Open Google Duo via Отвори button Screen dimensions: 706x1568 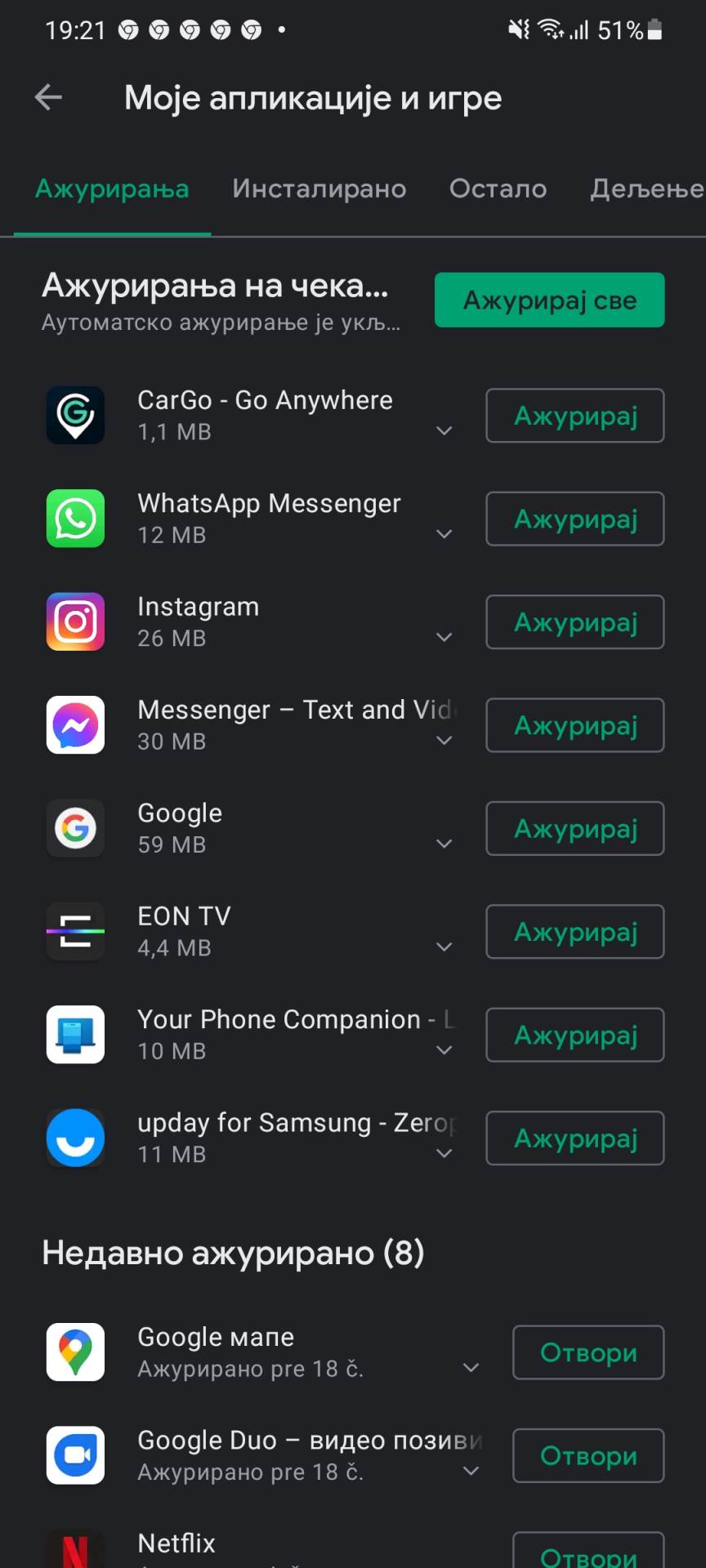click(x=588, y=1456)
